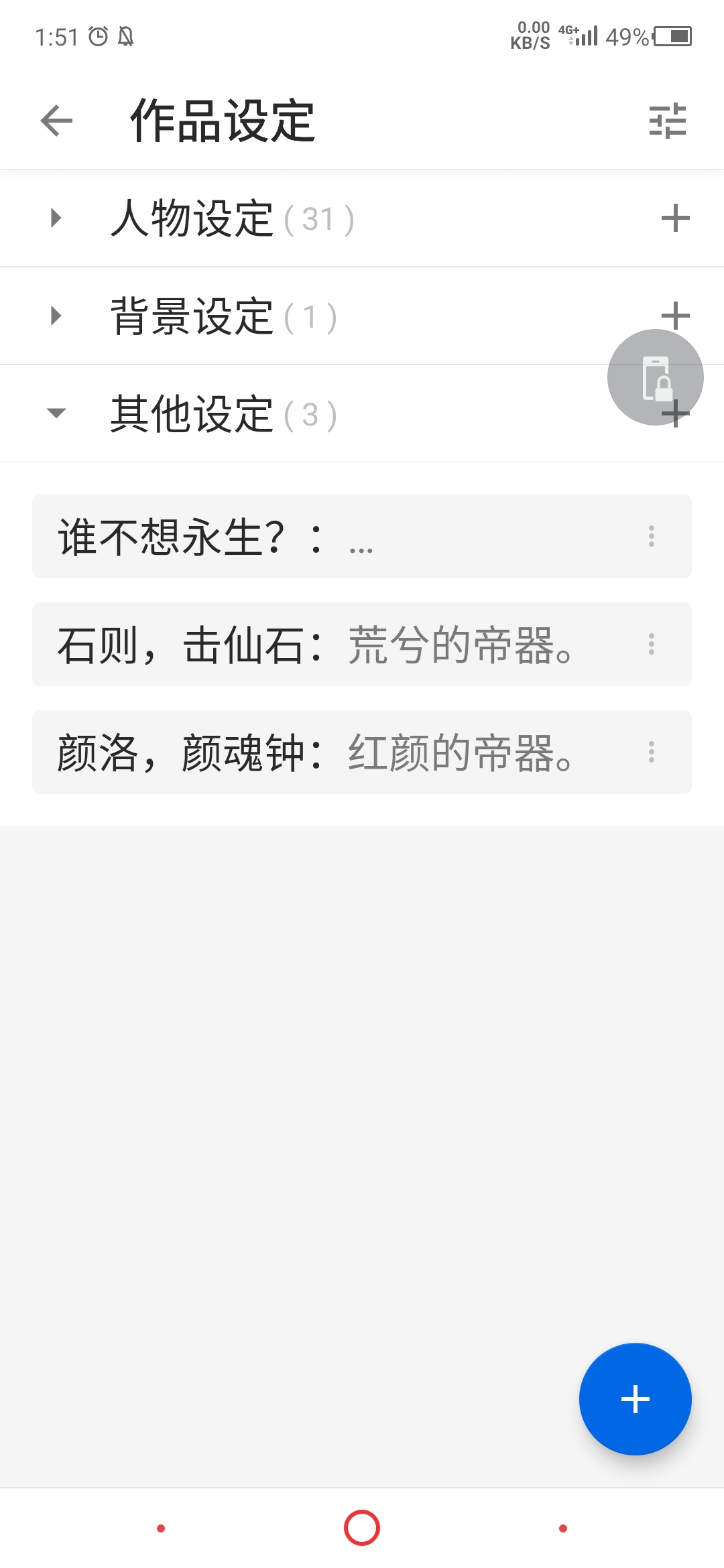Go back from 作品设定
The height and width of the screenshot is (1568, 724).
pyautogui.click(x=56, y=121)
